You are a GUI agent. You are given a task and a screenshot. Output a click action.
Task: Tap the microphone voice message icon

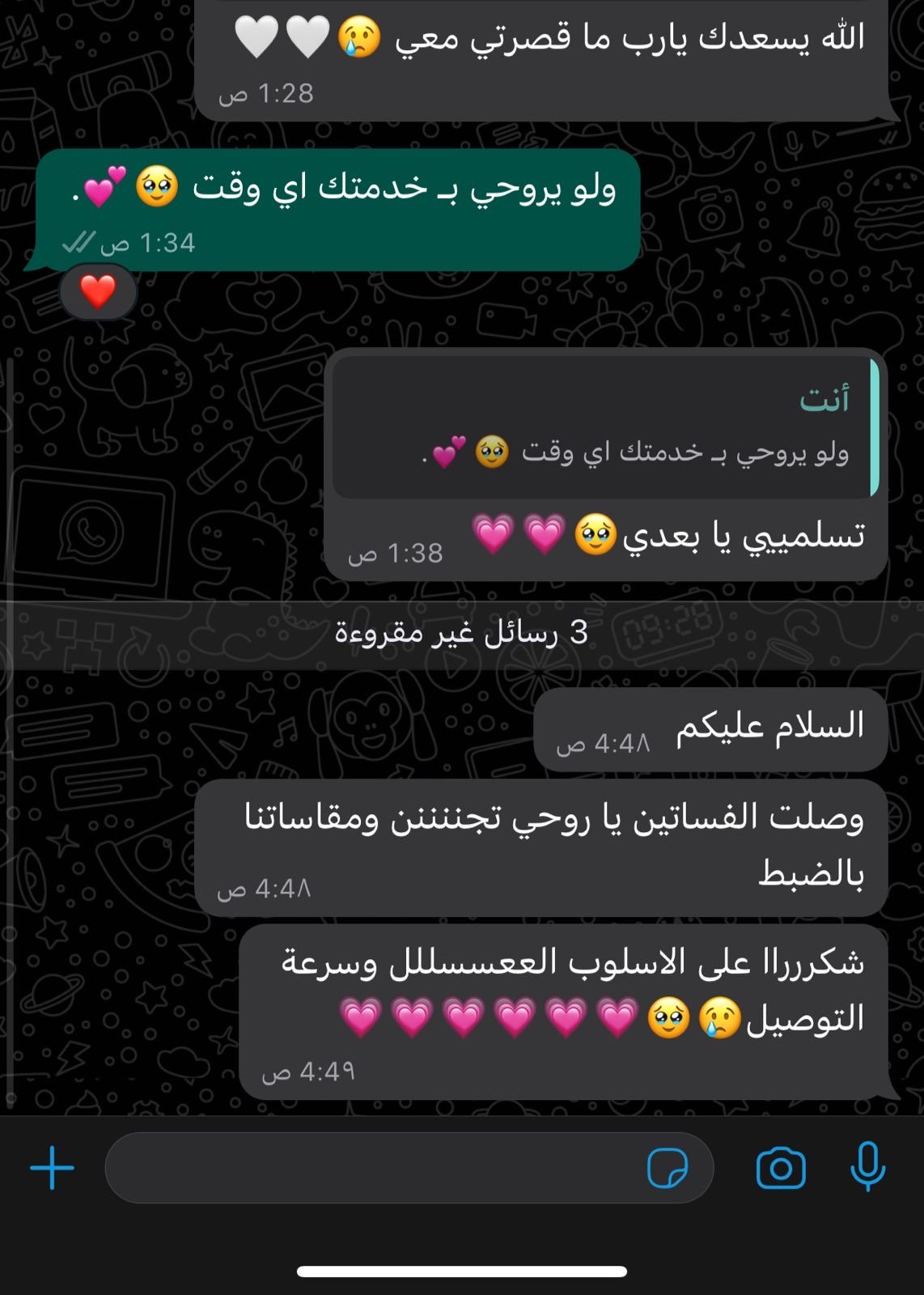coord(867,1166)
